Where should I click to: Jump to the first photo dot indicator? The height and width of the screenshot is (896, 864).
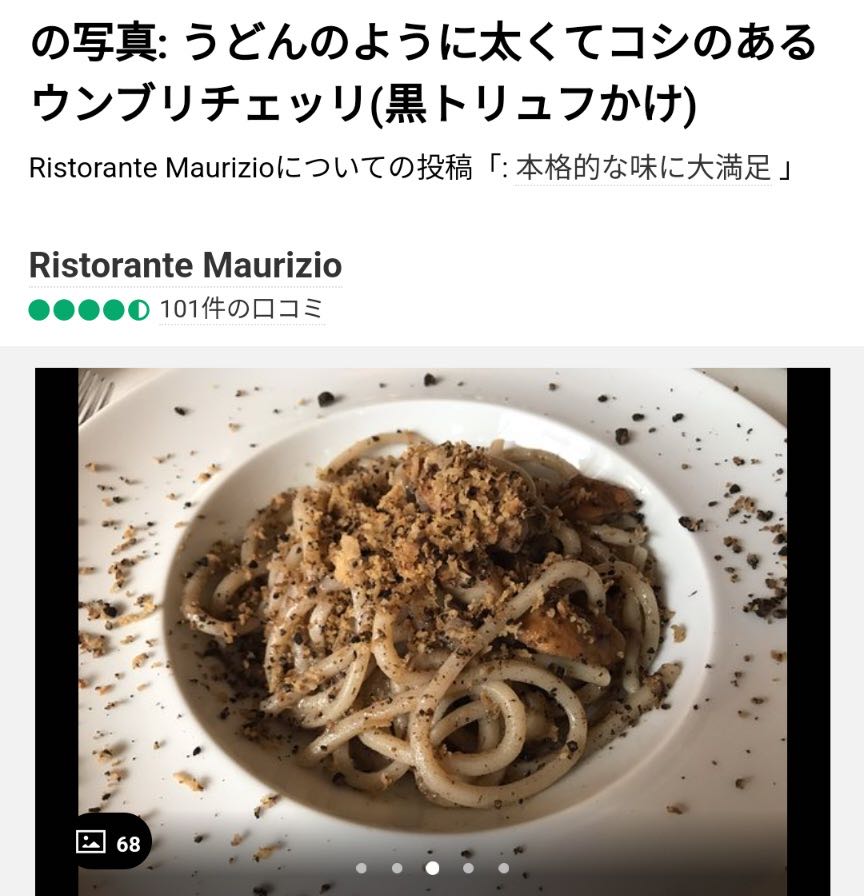(361, 868)
